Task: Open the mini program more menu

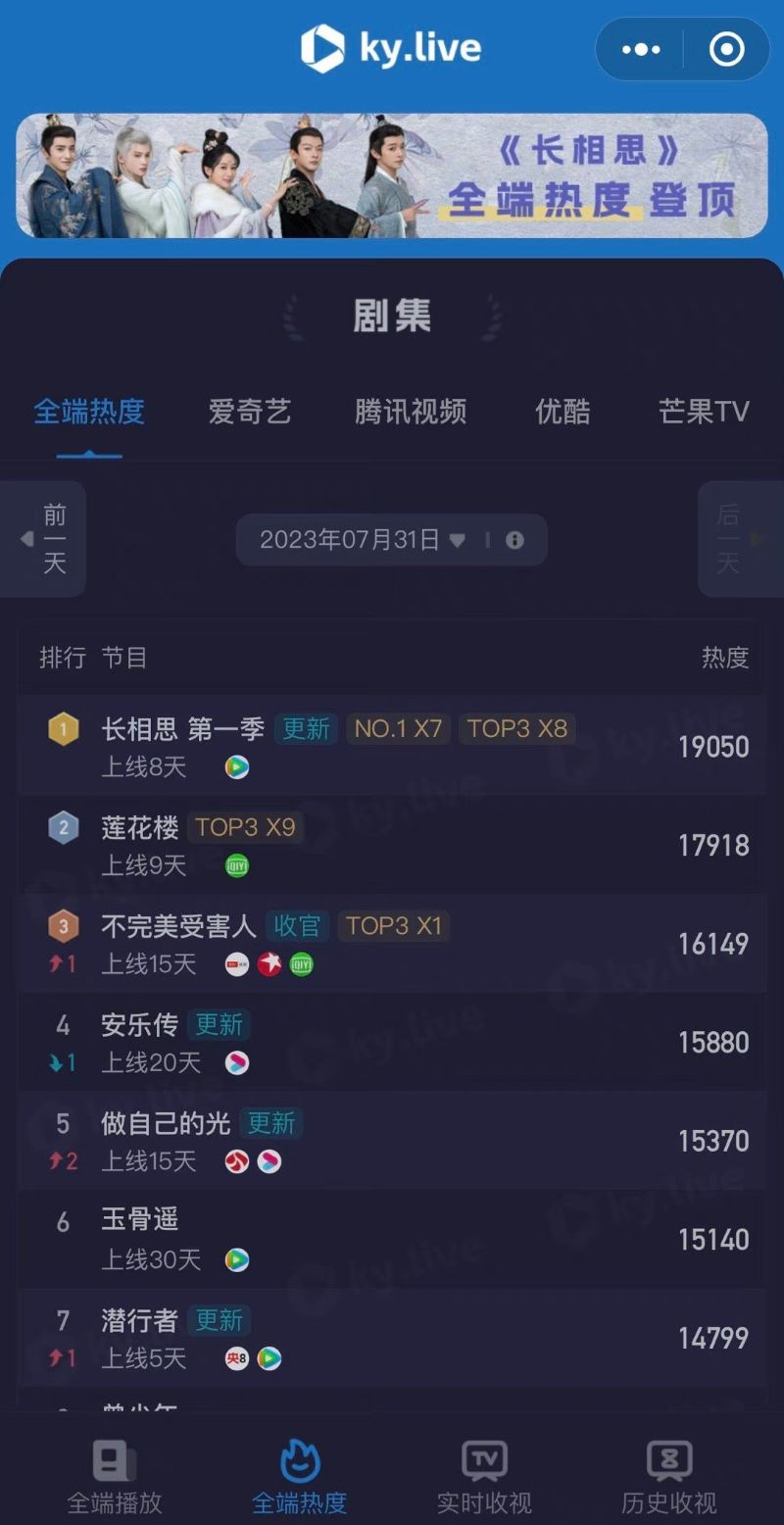Action: click(x=641, y=49)
